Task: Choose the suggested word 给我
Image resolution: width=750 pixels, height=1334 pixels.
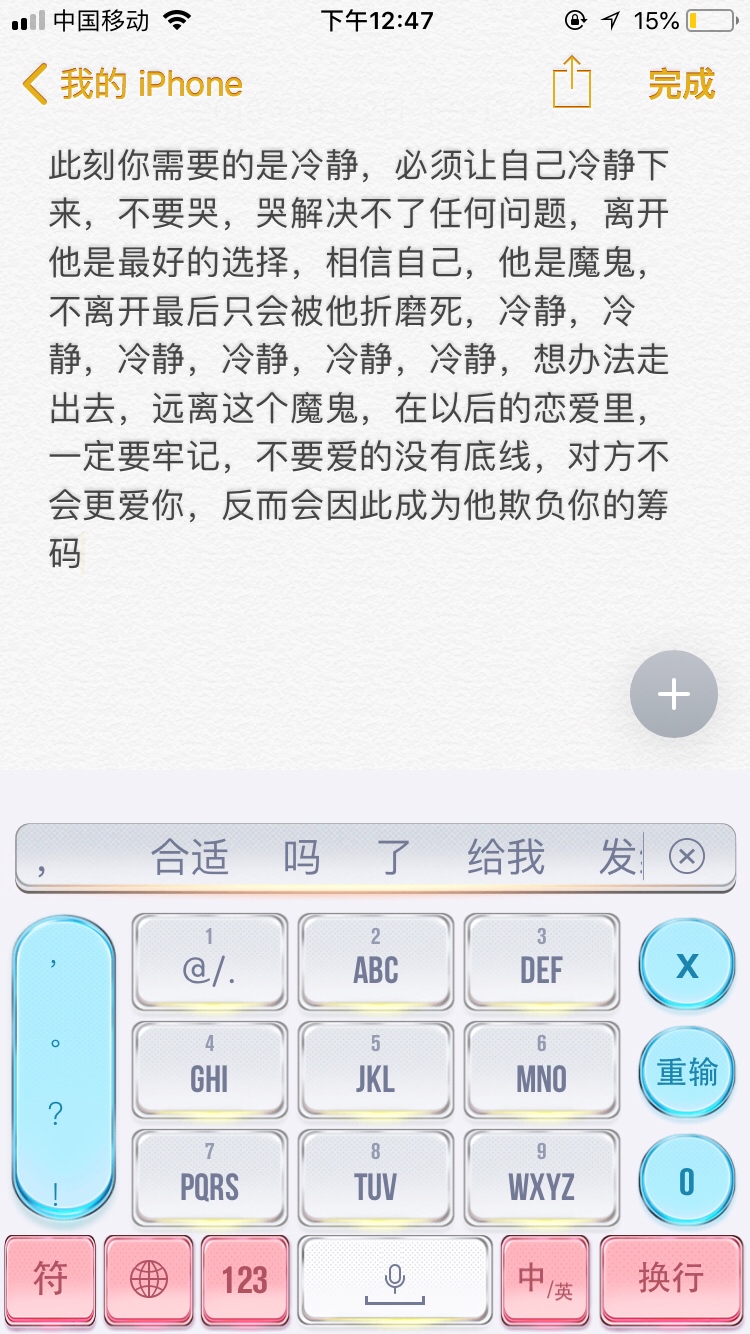Action: [506, 858]
